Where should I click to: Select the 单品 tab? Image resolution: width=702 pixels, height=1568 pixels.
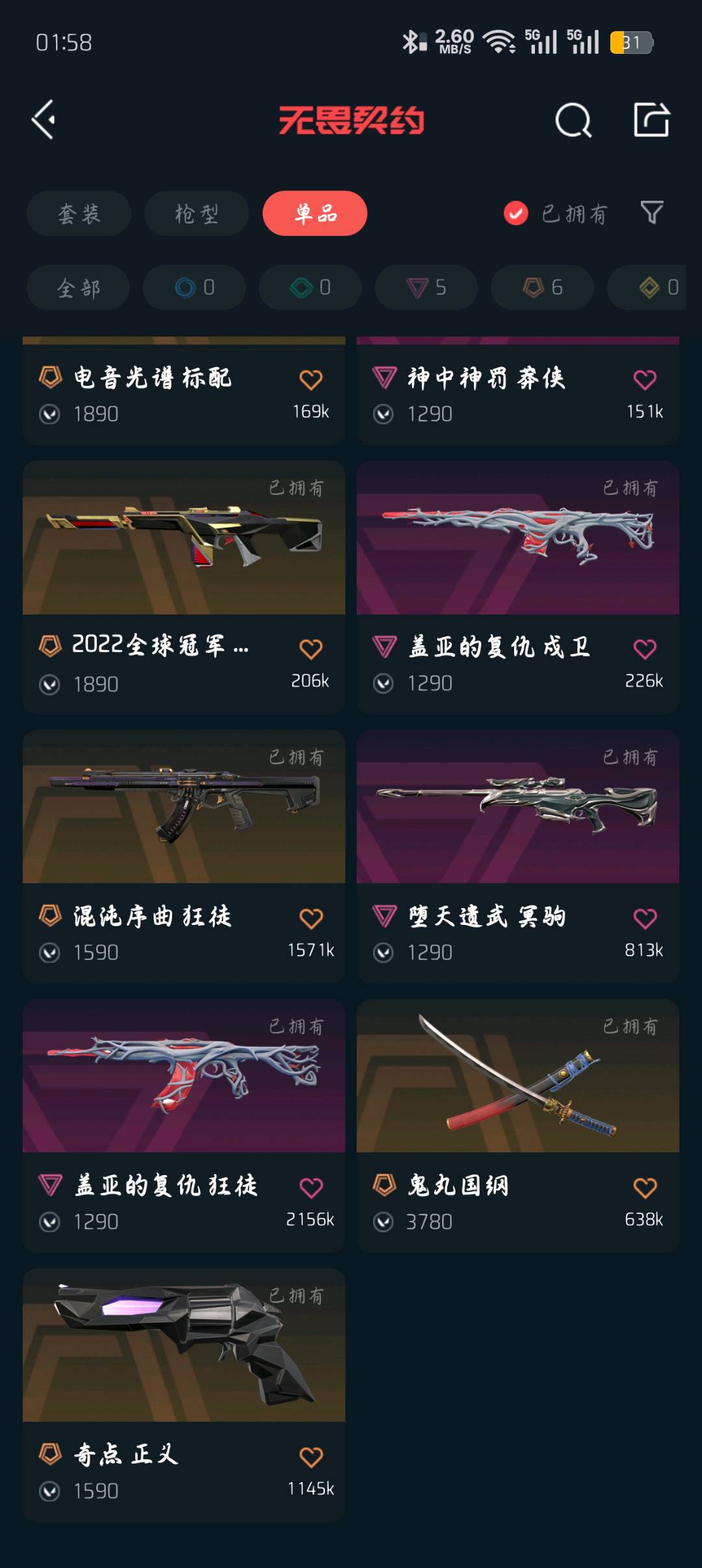pos(315,213)
